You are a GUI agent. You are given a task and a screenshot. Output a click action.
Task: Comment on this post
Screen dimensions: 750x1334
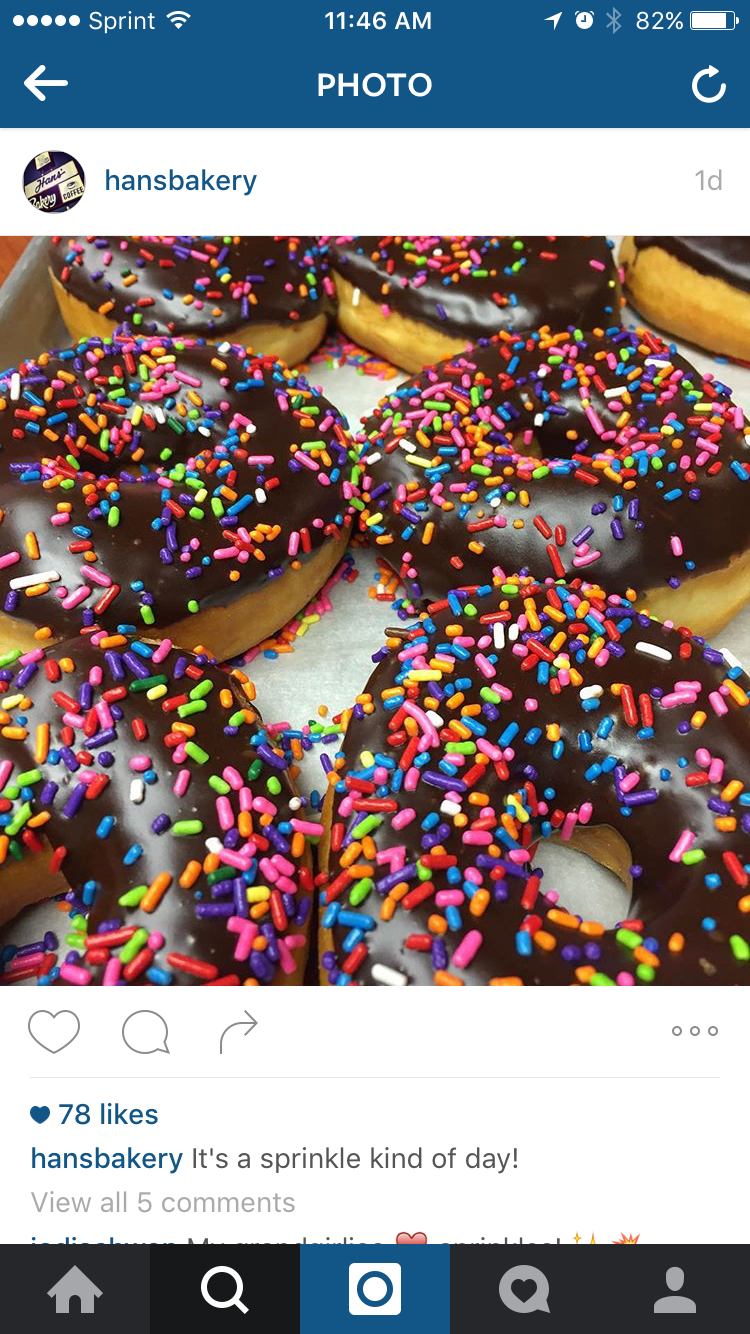click(146, 1032)
